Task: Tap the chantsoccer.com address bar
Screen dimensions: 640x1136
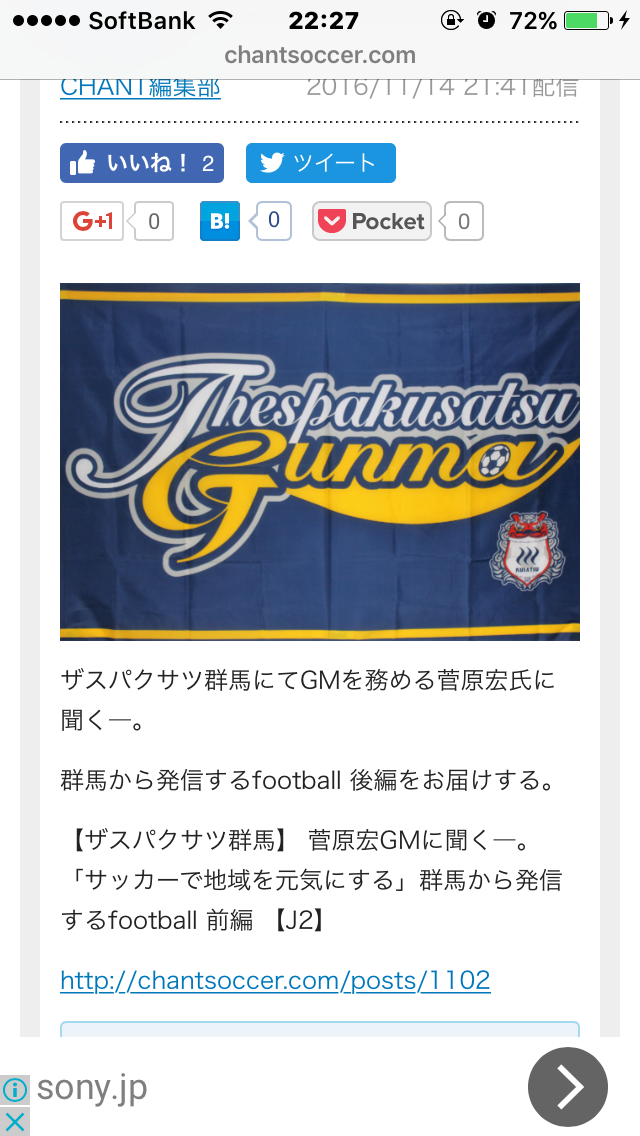Action: 320,54
